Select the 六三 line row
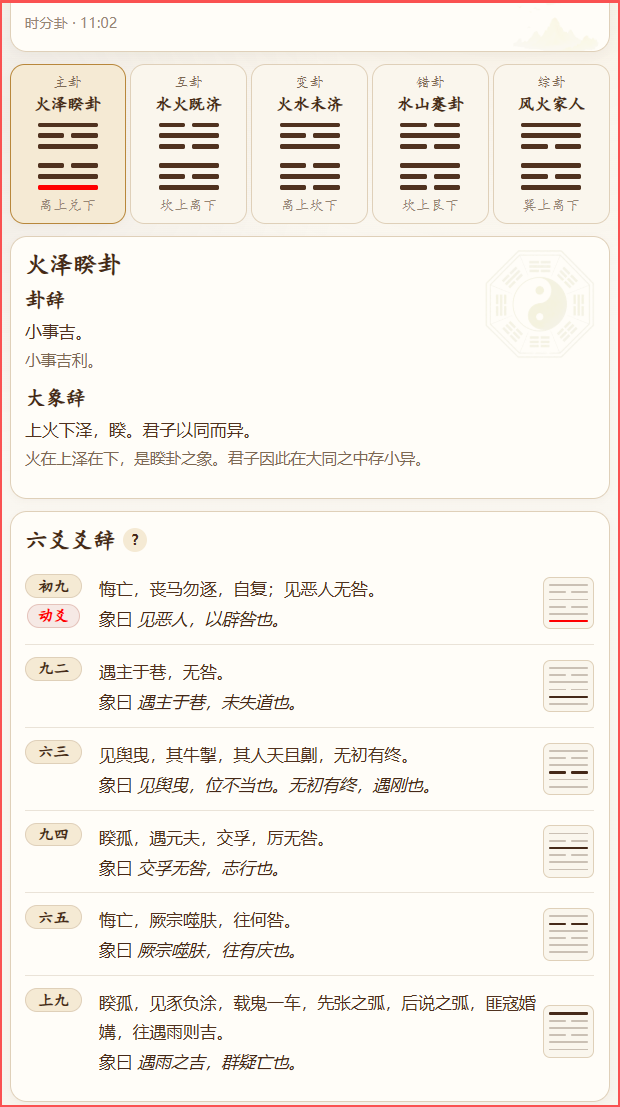Image resolution: width=620 pixels, height=1107 pixels. pos(309,769)
